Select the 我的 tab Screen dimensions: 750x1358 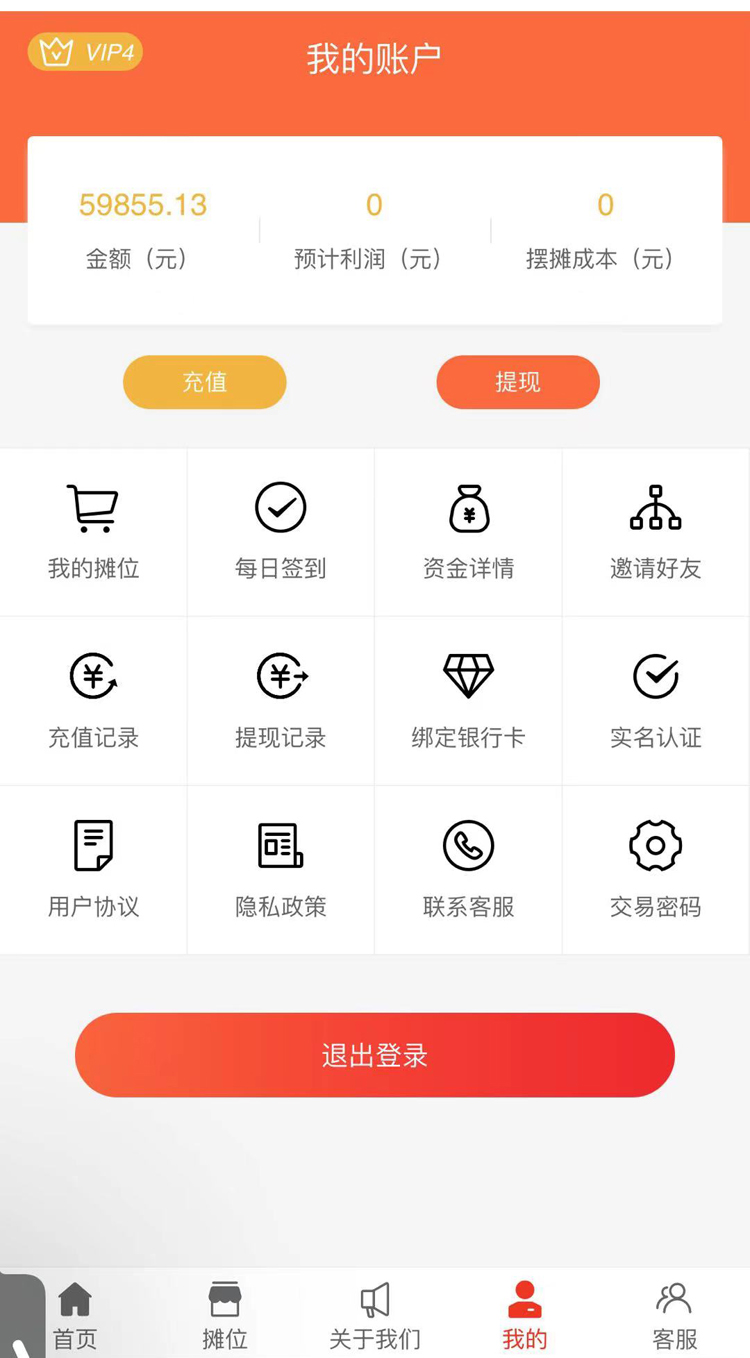(524, 1315)
